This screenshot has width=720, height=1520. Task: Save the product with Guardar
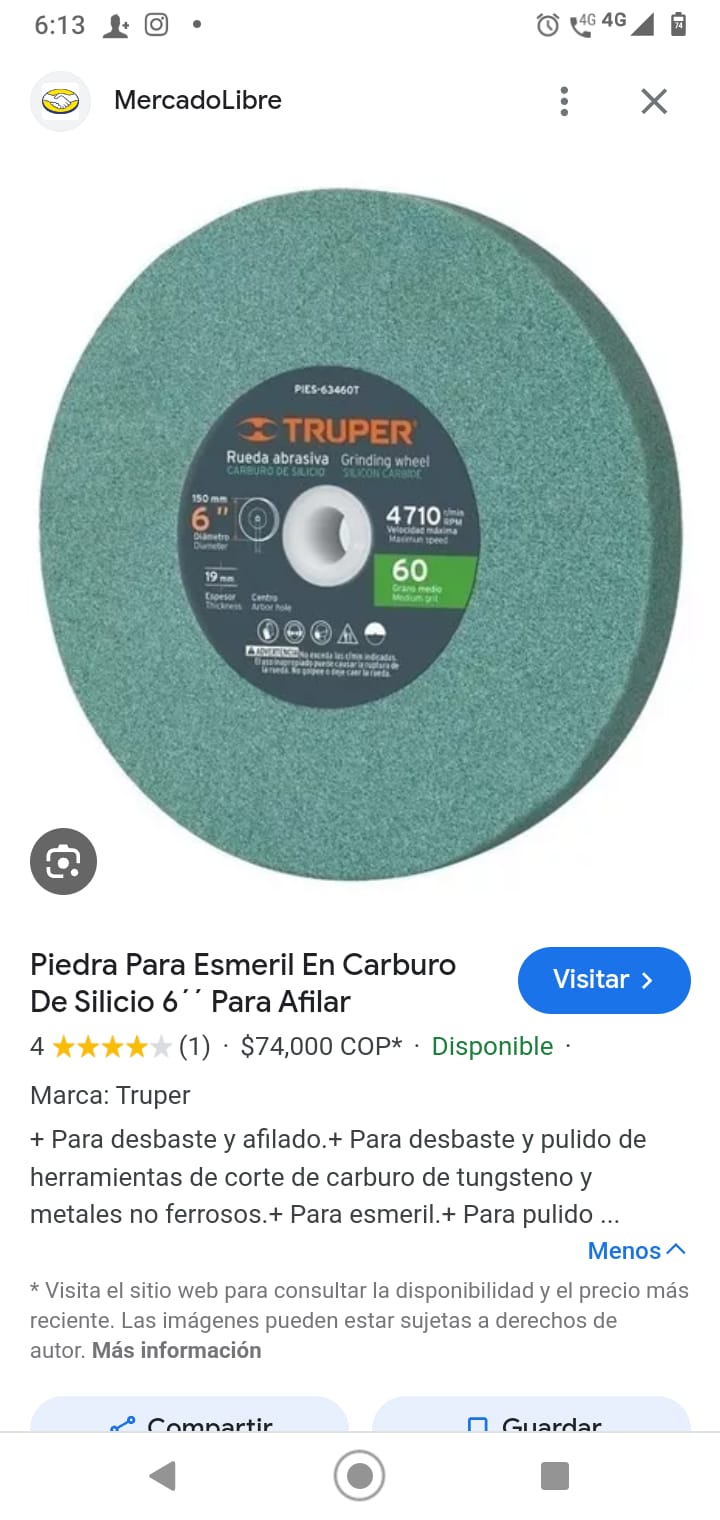[532, 1420]
